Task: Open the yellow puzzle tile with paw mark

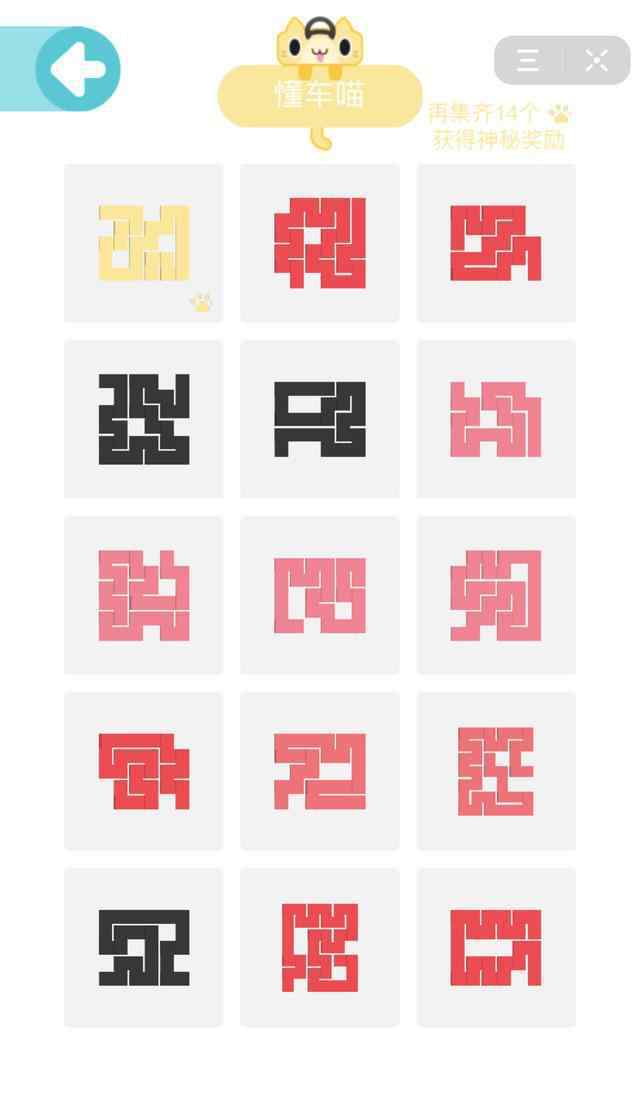Action: coord(143,243)
